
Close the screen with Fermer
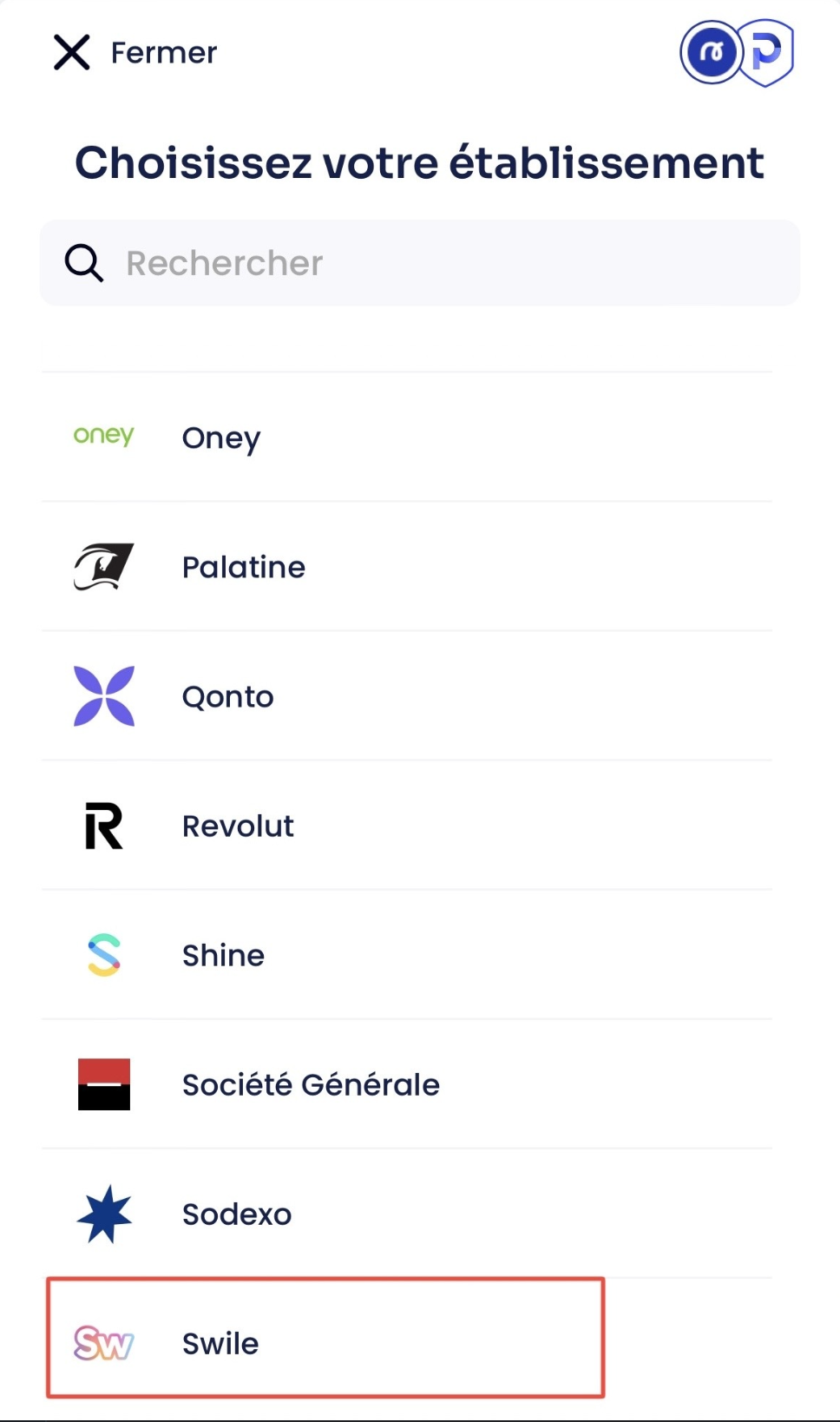[135, 53]
